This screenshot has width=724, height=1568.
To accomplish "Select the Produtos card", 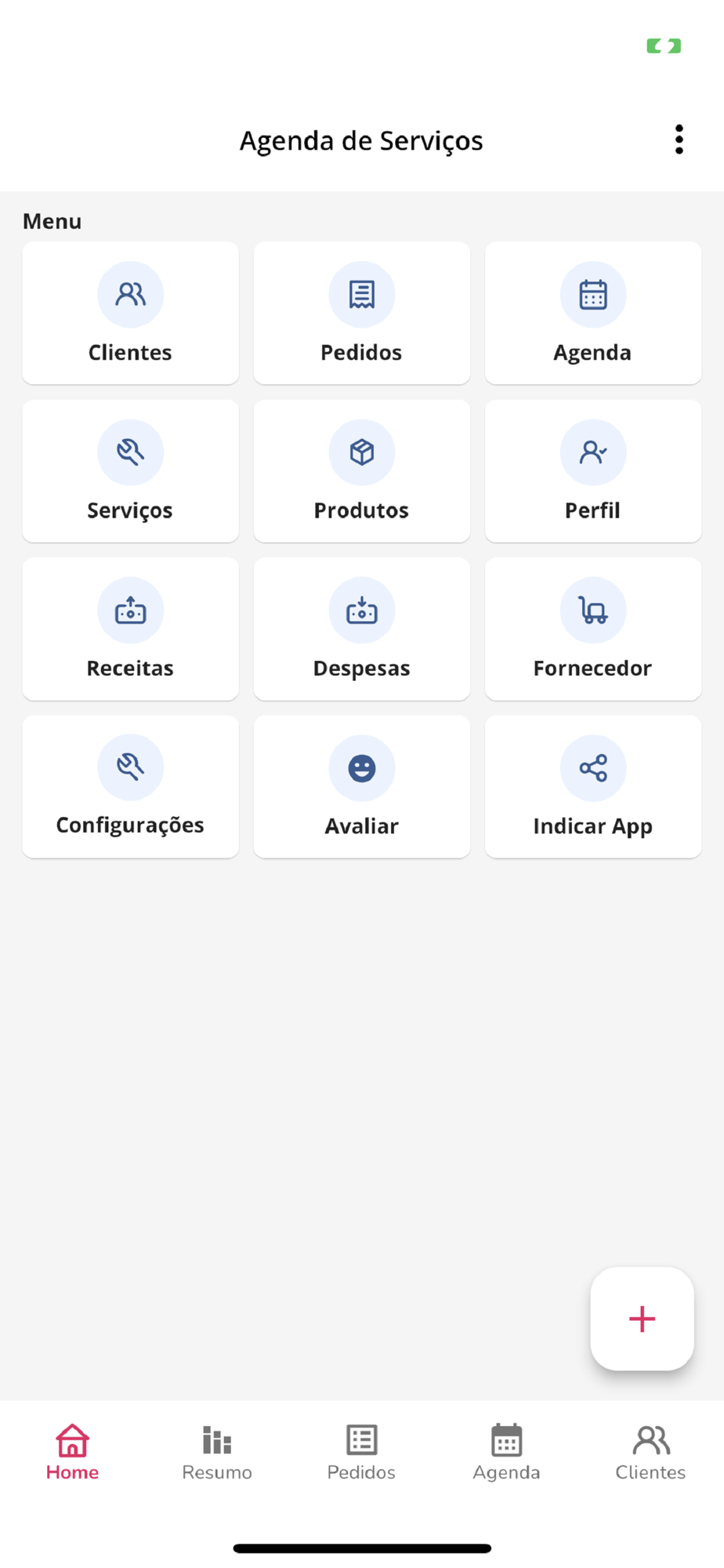I will 361,470.
